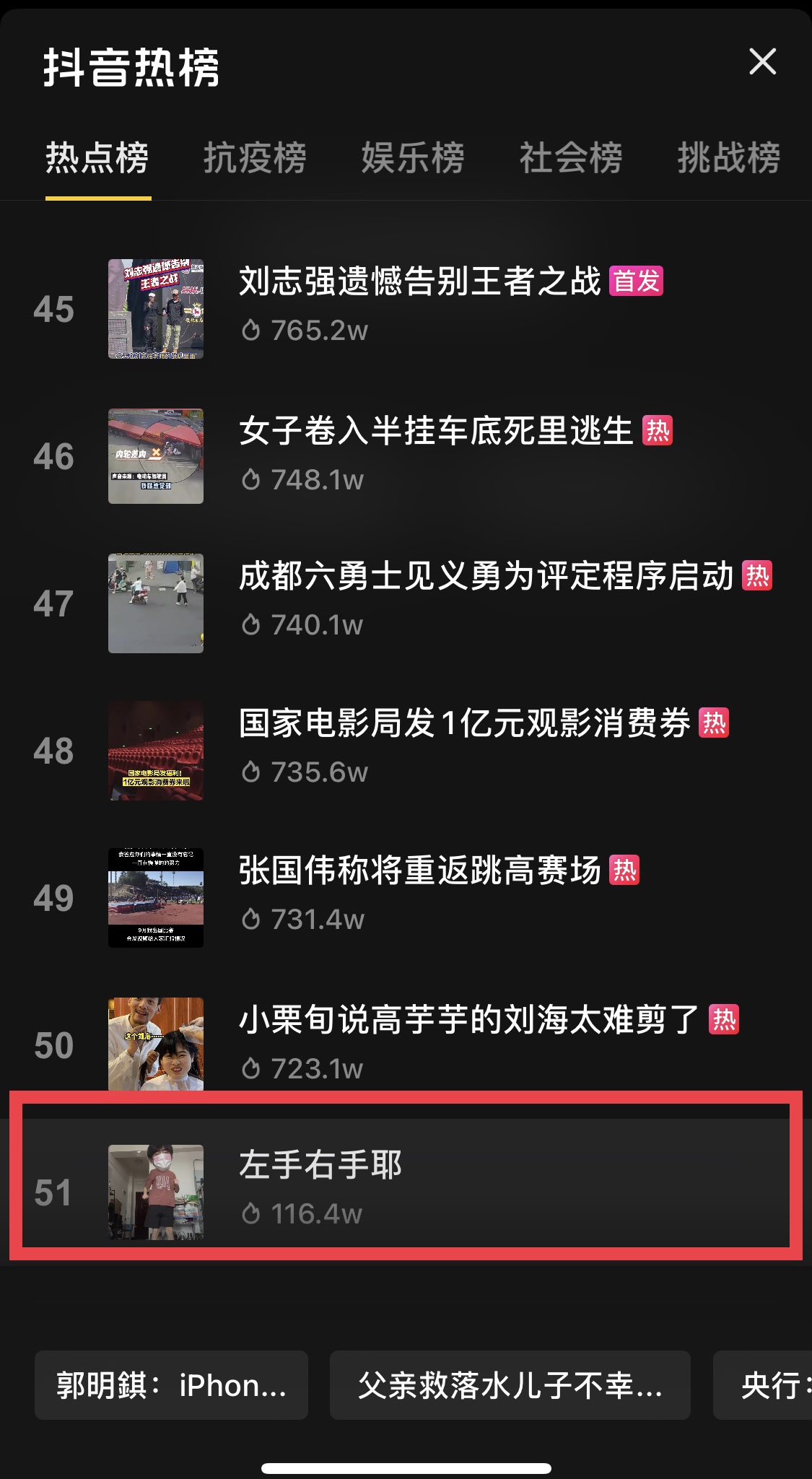Switch to the 抗疫榜 tab
812x1479 pixels.
click(x=255, y=158)
